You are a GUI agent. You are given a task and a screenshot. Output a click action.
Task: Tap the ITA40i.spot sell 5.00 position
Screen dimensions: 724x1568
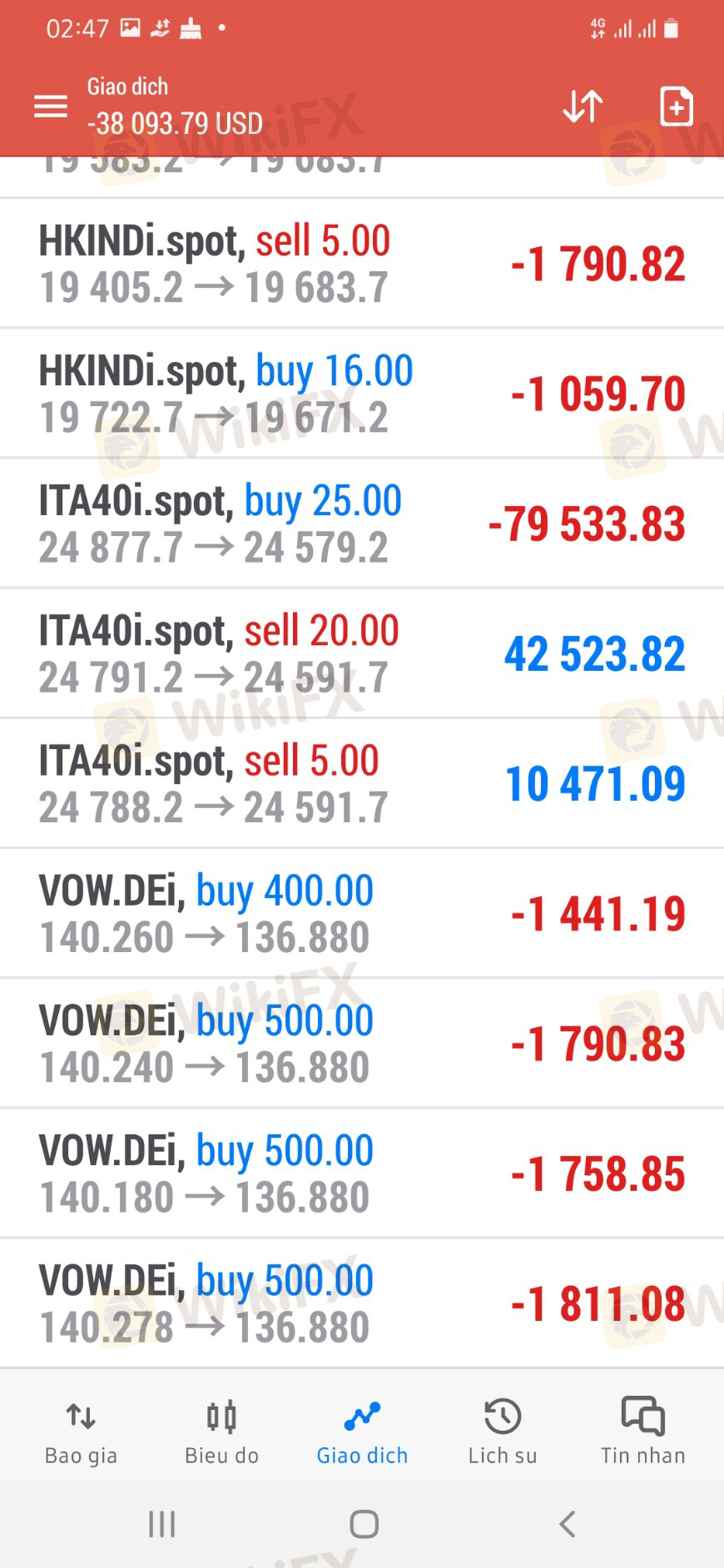point(361,783)
